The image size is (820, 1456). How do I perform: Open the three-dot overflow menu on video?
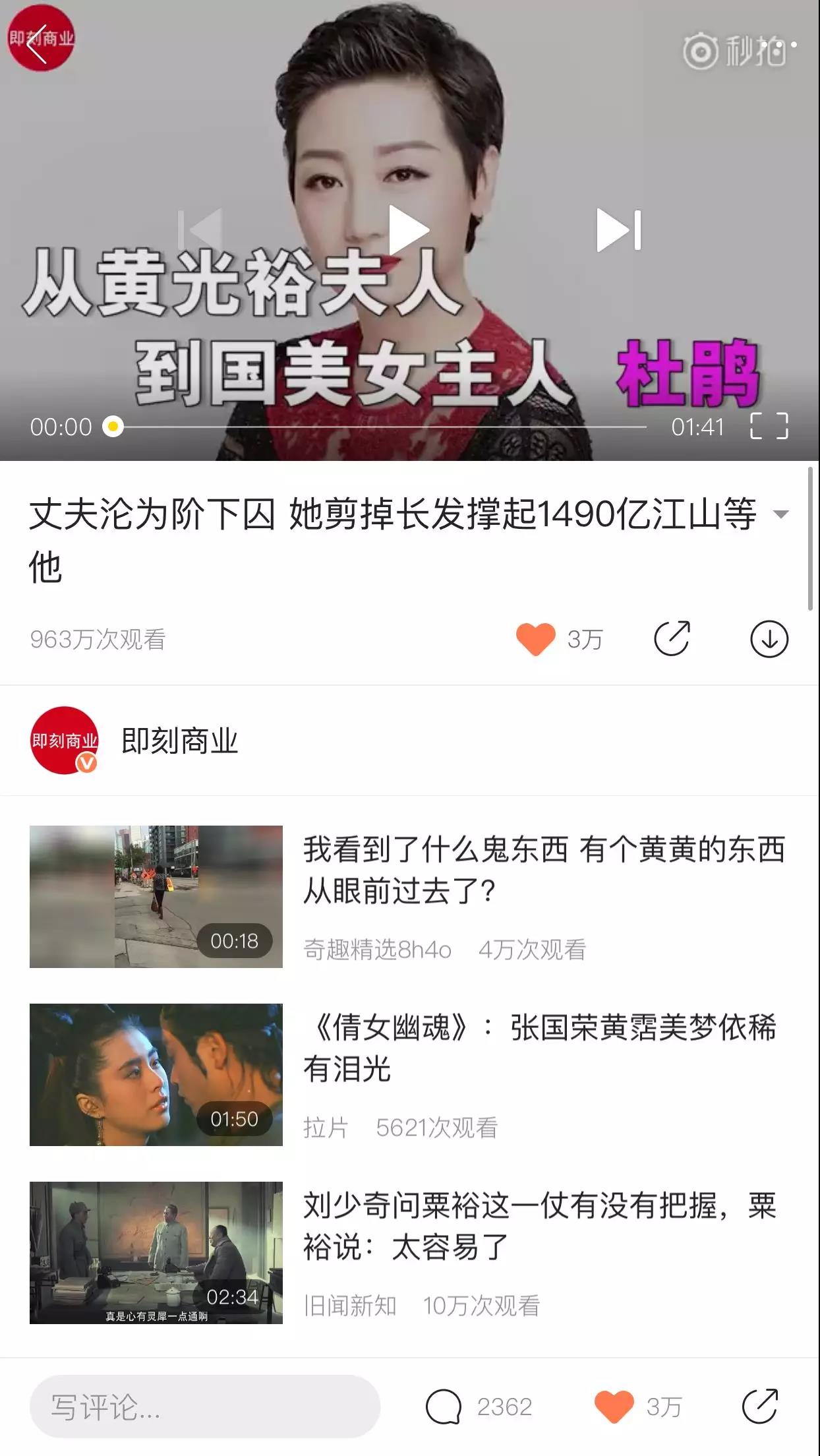click(778, 45)
